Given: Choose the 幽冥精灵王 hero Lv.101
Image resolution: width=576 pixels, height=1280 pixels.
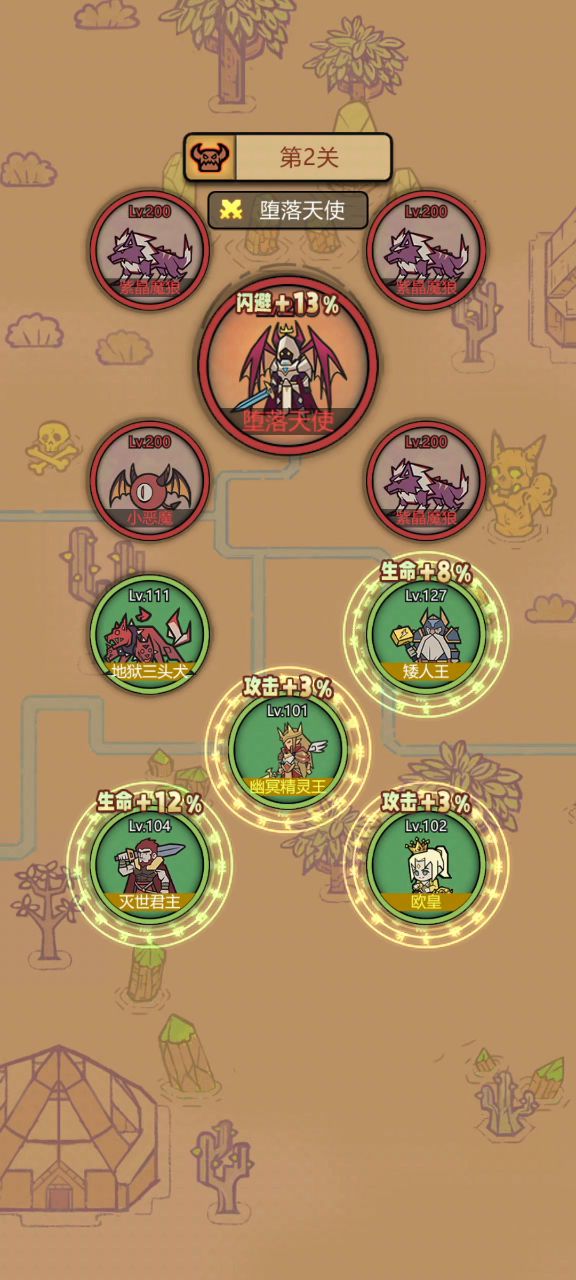Looking at the screenshot, I should coord(288,747).
